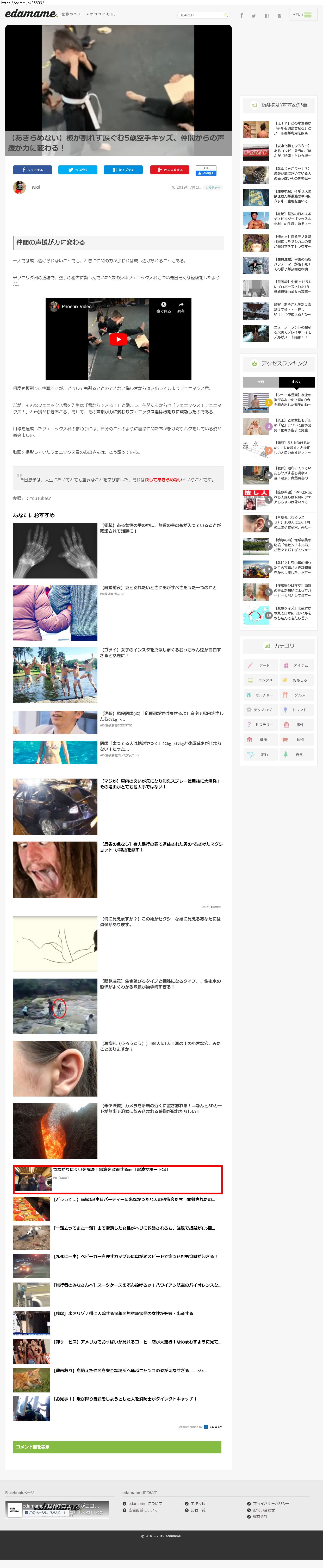Viewport: 323px width, 1568px height.
Task: Follow the YouTube source link
Action: [39, 498]
